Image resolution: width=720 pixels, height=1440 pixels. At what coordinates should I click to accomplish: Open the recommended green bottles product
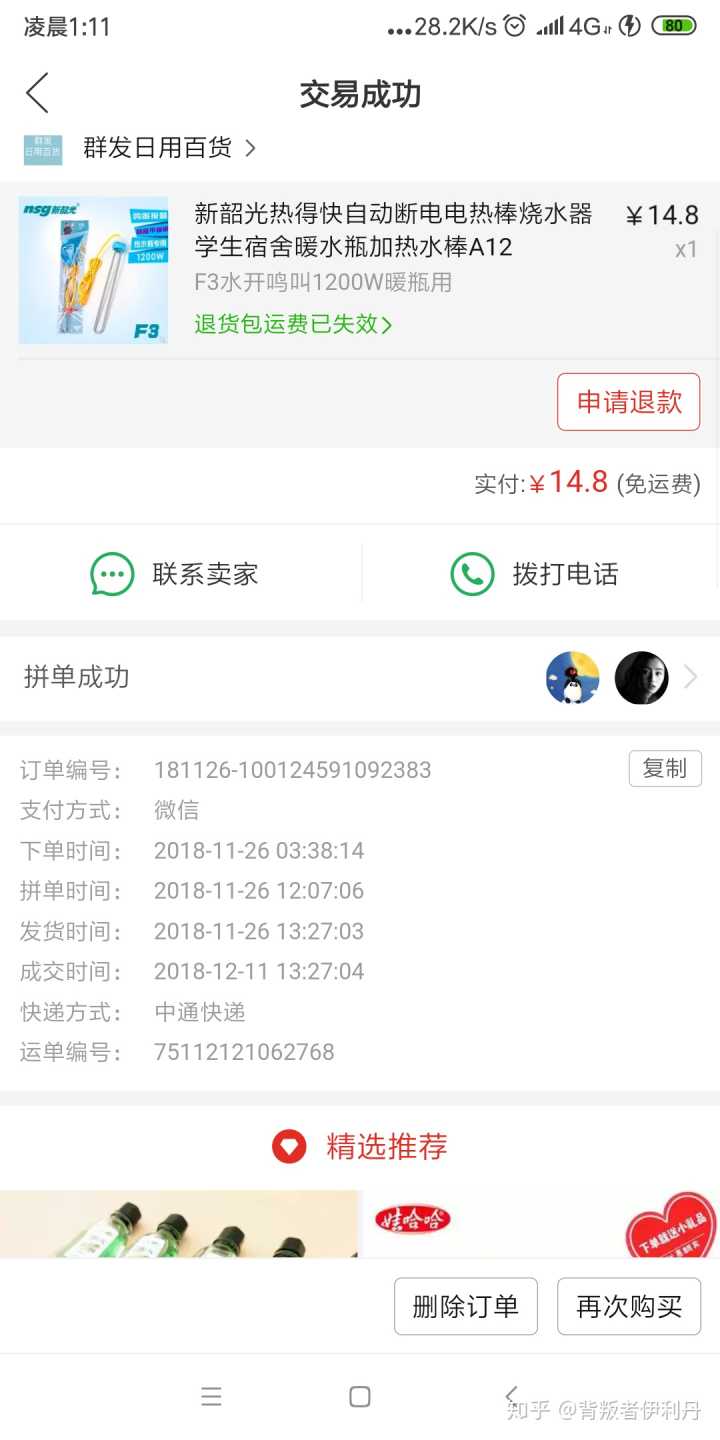tap(178, 1224)
